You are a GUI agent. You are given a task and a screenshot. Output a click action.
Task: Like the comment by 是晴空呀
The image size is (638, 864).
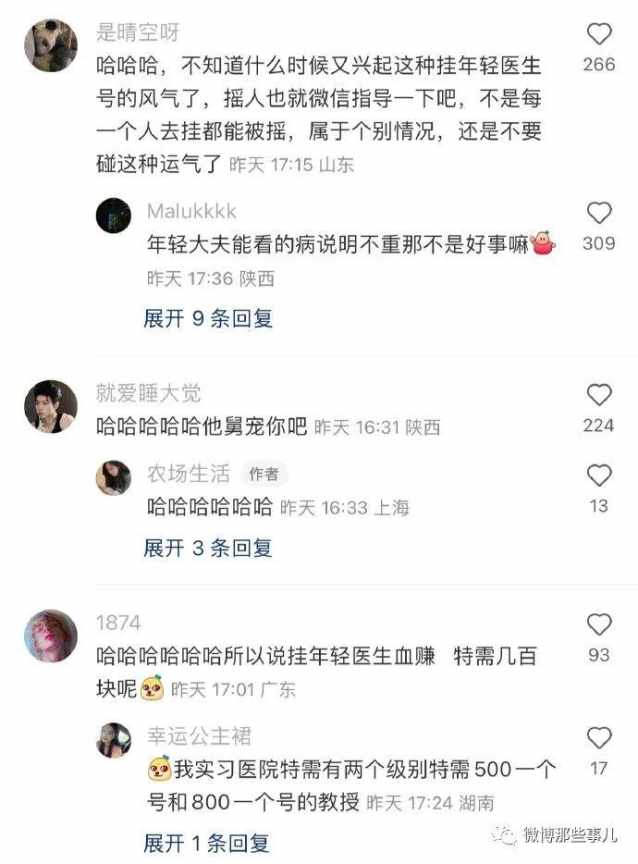point(599,35)
